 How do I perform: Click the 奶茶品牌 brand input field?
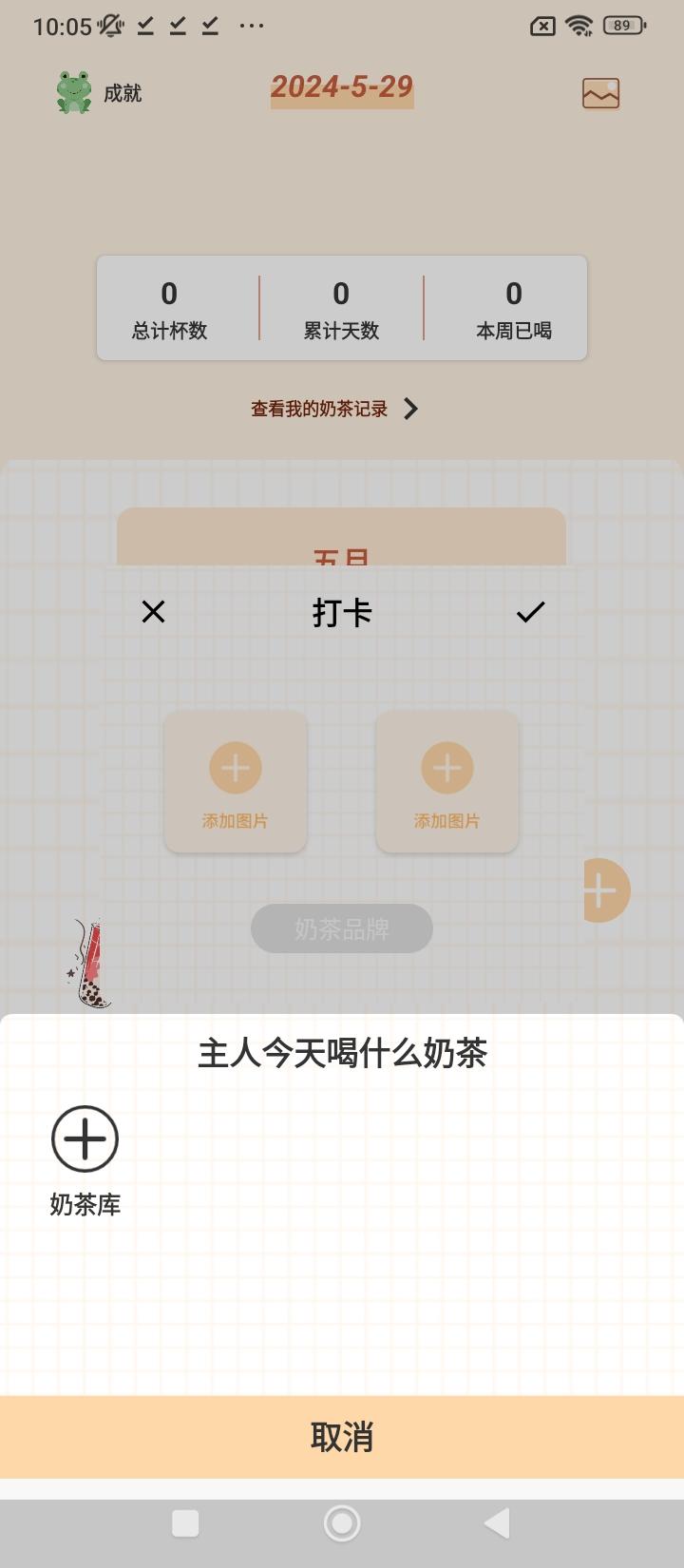point(341,928)
